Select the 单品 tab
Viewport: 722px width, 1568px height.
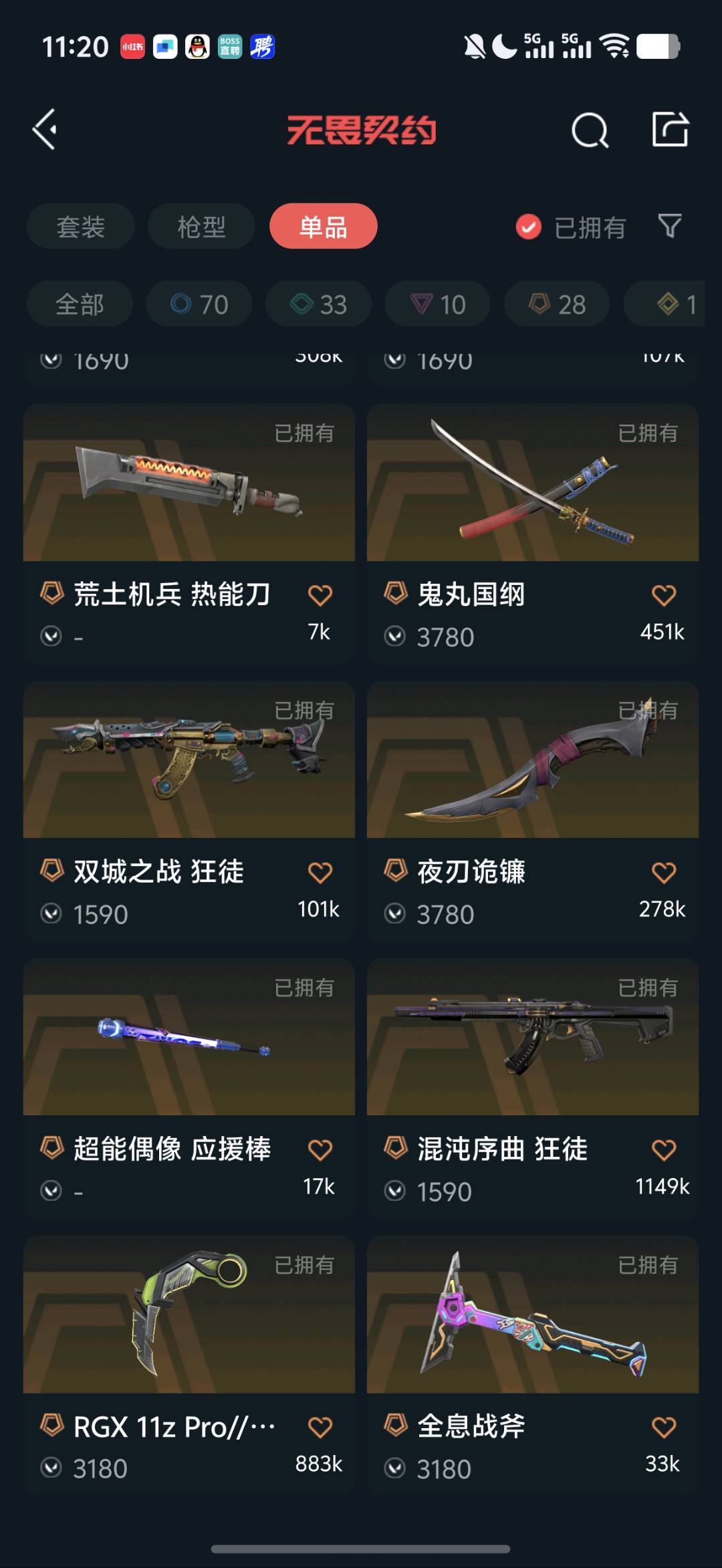click(x=323, y=227)
